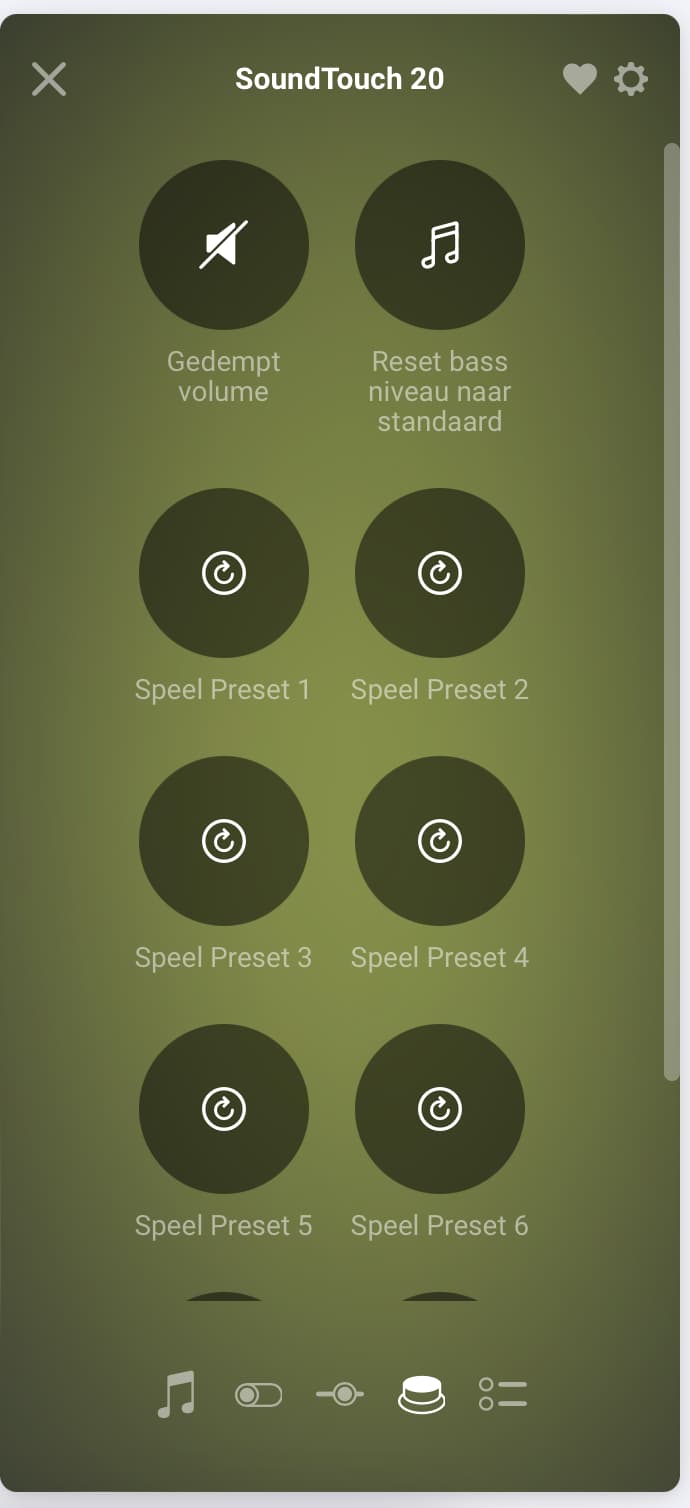Viewport: 690px width, 1508px height.
Task: Select the push-button tab
Action: coord(421,1394)
